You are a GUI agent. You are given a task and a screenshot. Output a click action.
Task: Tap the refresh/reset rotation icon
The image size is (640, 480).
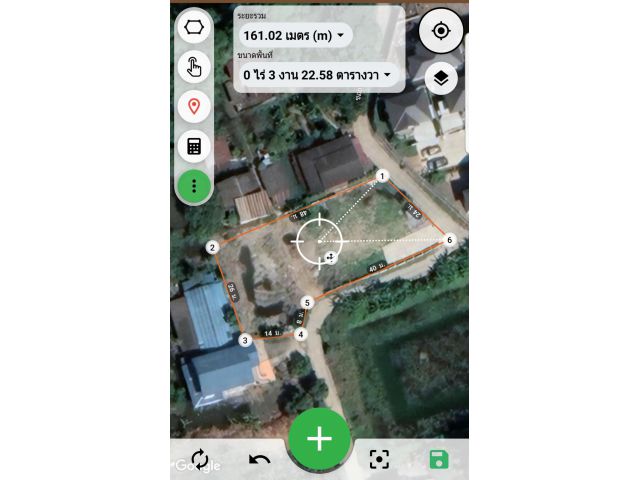click(x=199, y=459)
